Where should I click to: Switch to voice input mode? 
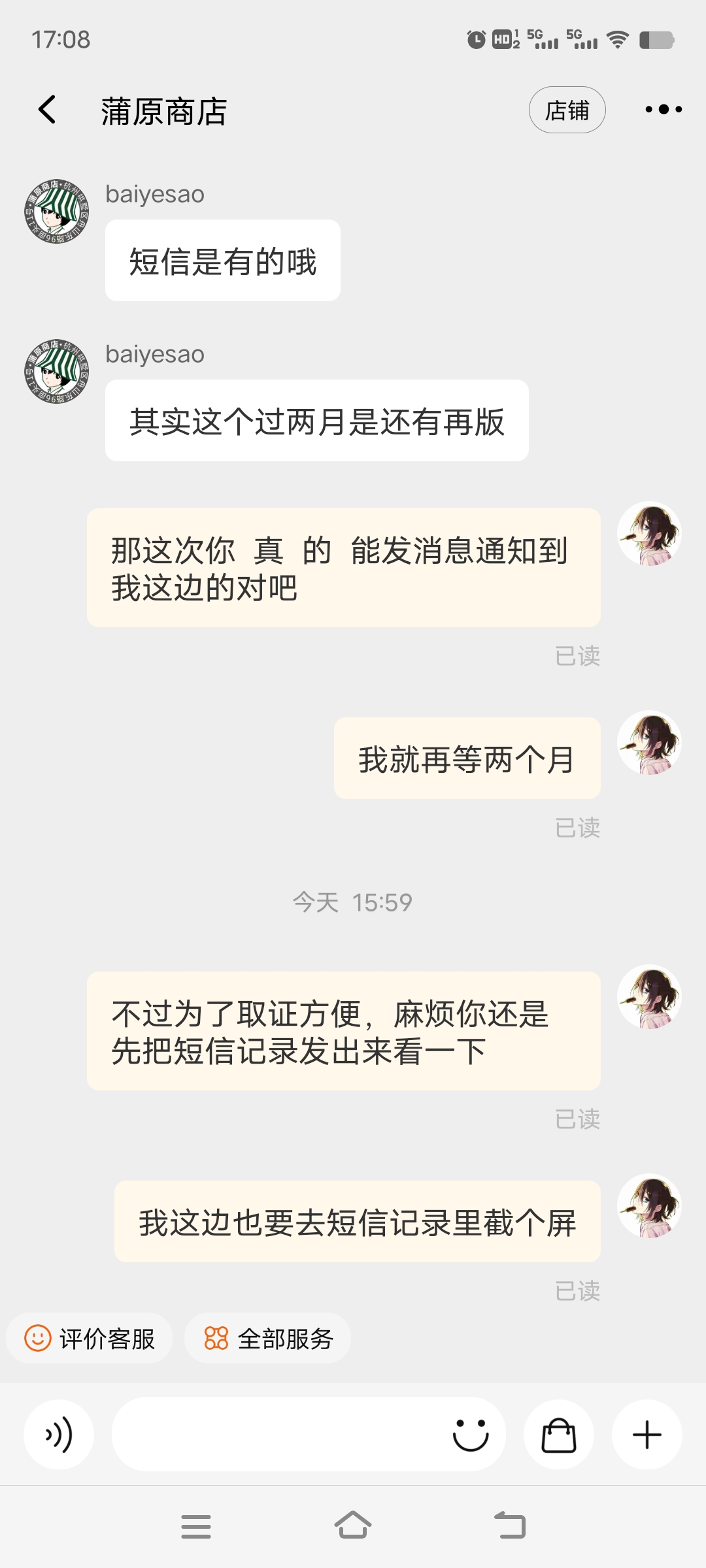tap(59, 1435)
